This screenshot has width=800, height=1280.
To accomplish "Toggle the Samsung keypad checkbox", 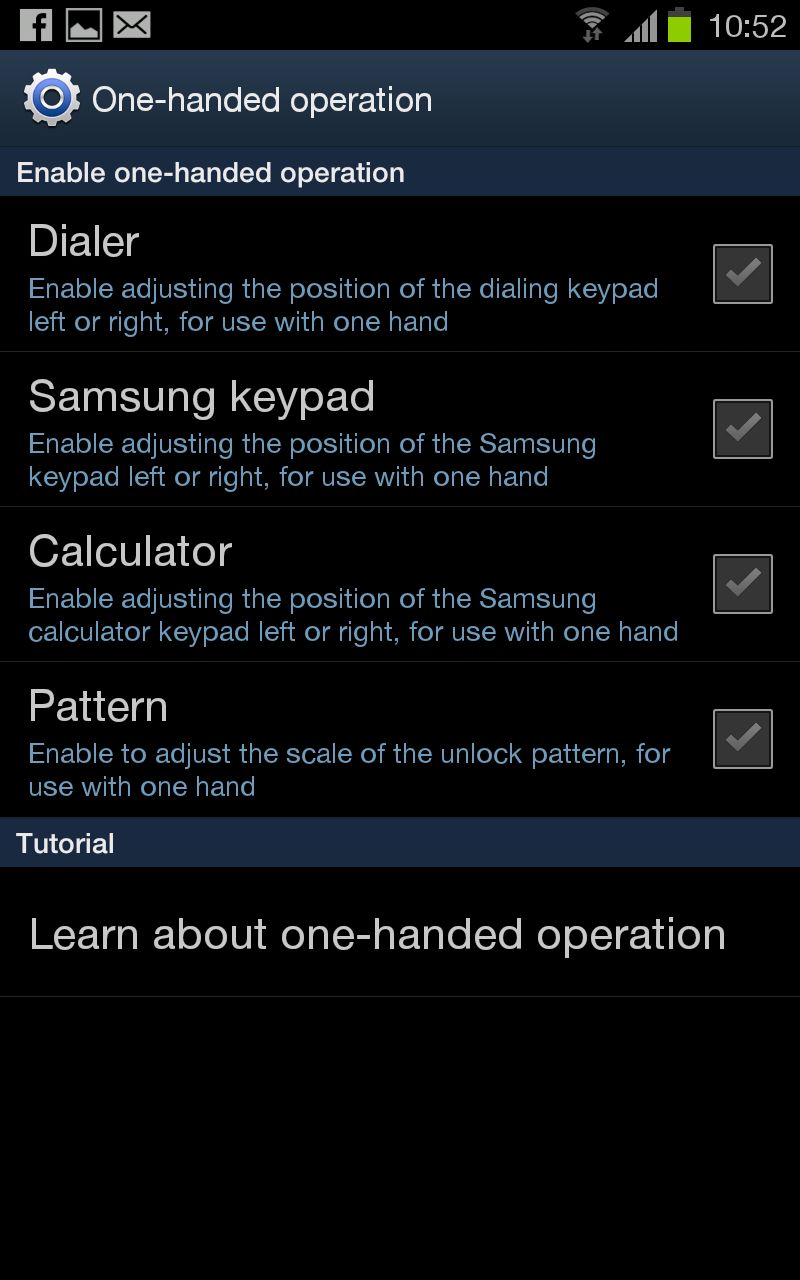I will point(742,429).
